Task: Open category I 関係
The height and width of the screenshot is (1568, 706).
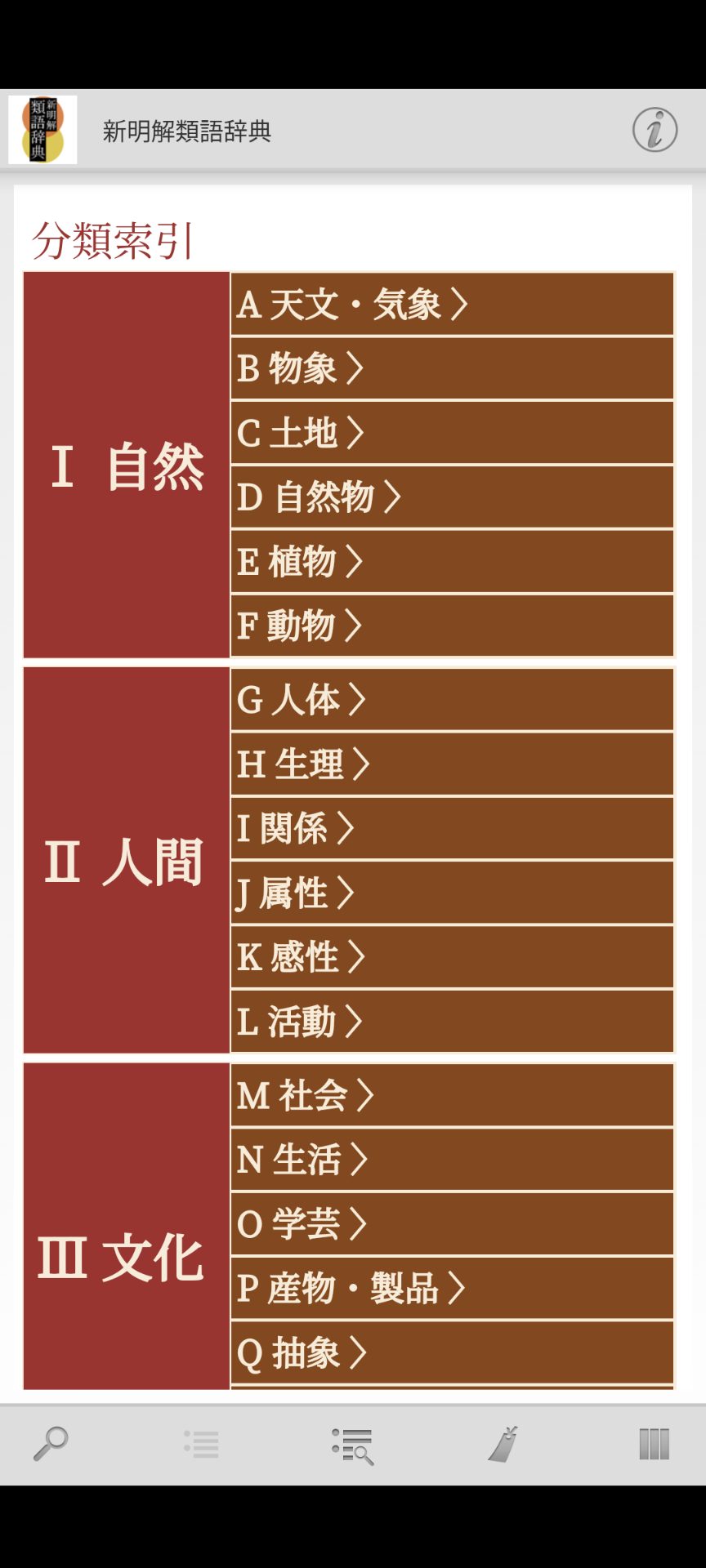Action: [453, 829]
